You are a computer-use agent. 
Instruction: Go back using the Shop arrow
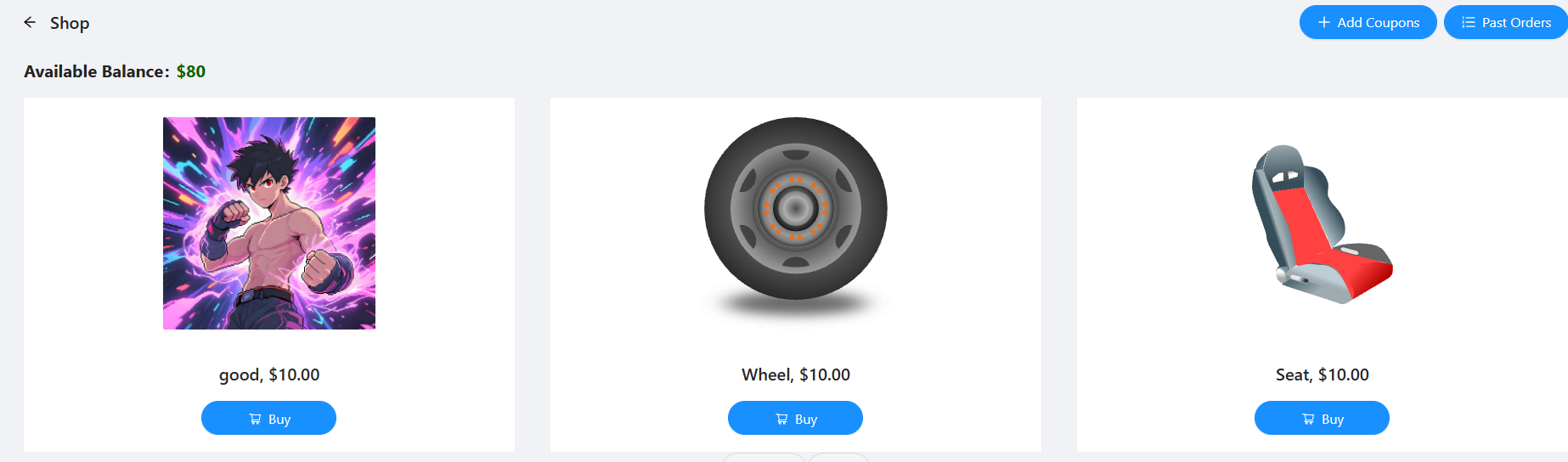tap(30, 23)
